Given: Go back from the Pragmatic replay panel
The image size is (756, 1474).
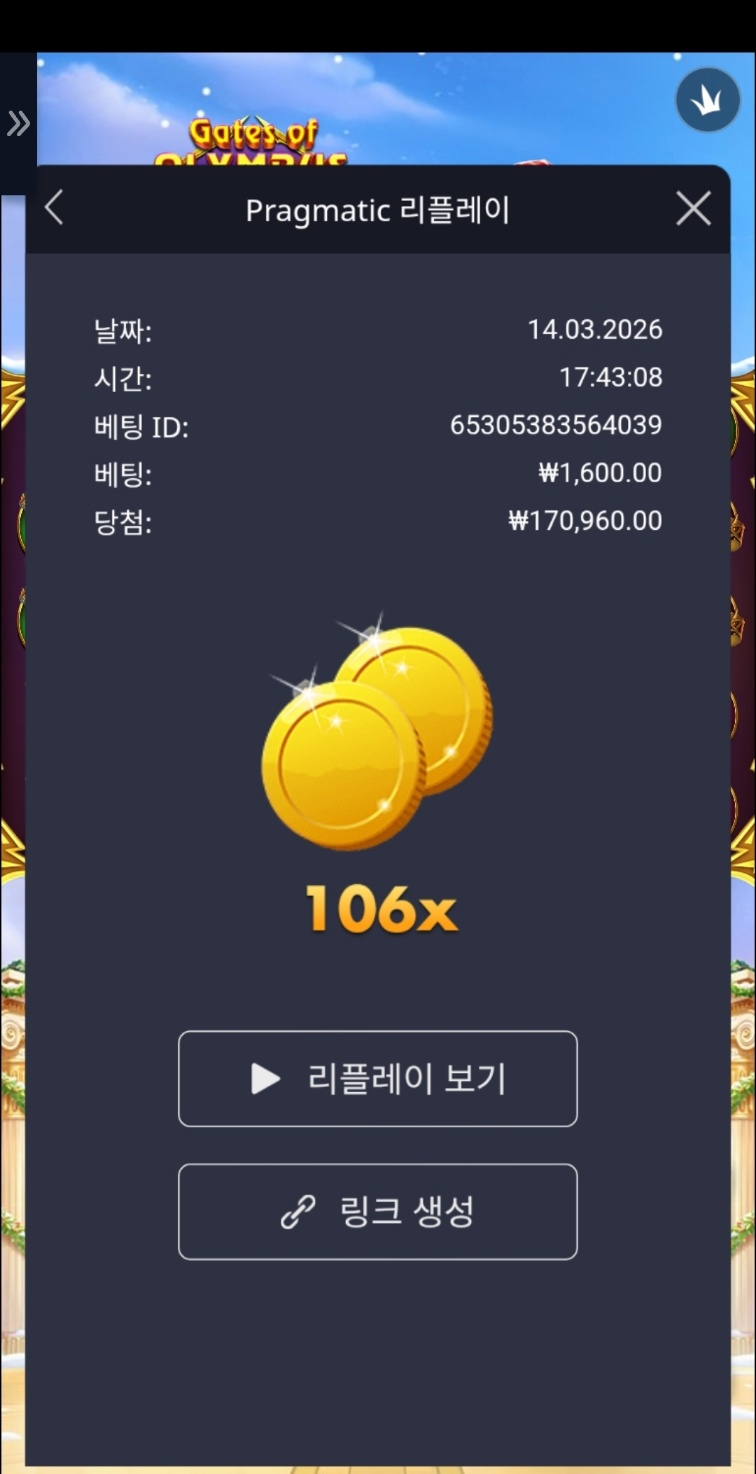Looking at the screenshot, I should click(54, 209).
